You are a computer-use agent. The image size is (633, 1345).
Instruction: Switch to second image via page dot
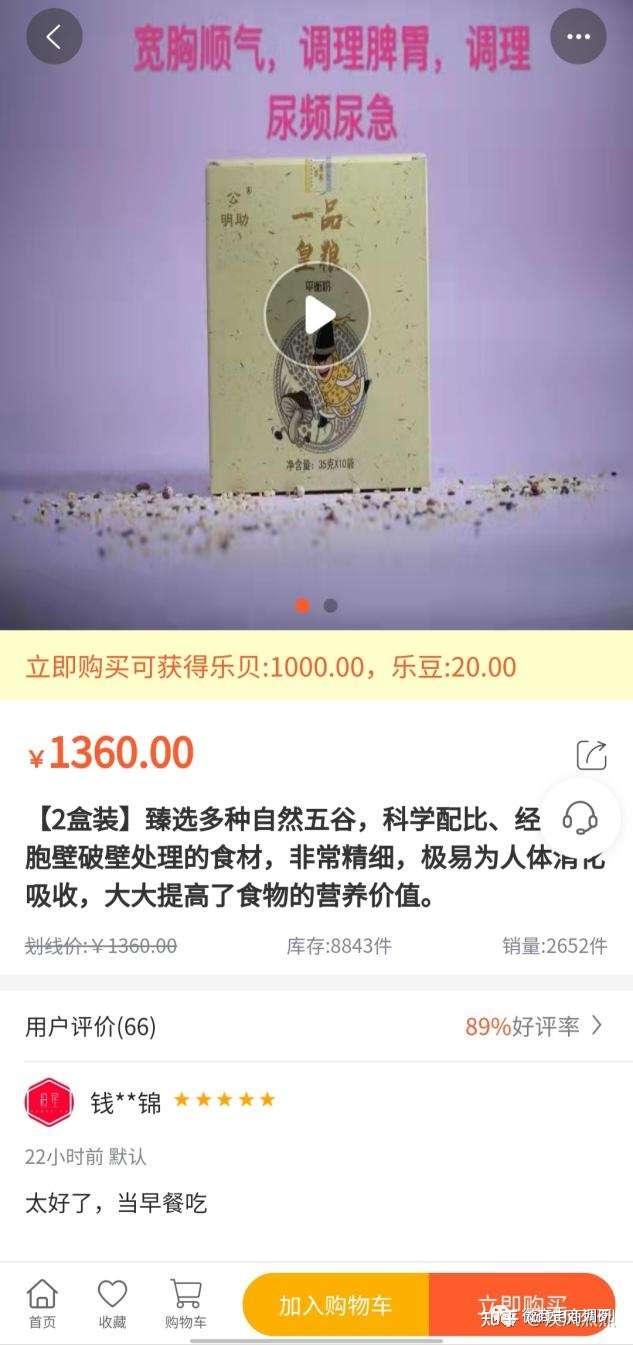click(331, 605)
